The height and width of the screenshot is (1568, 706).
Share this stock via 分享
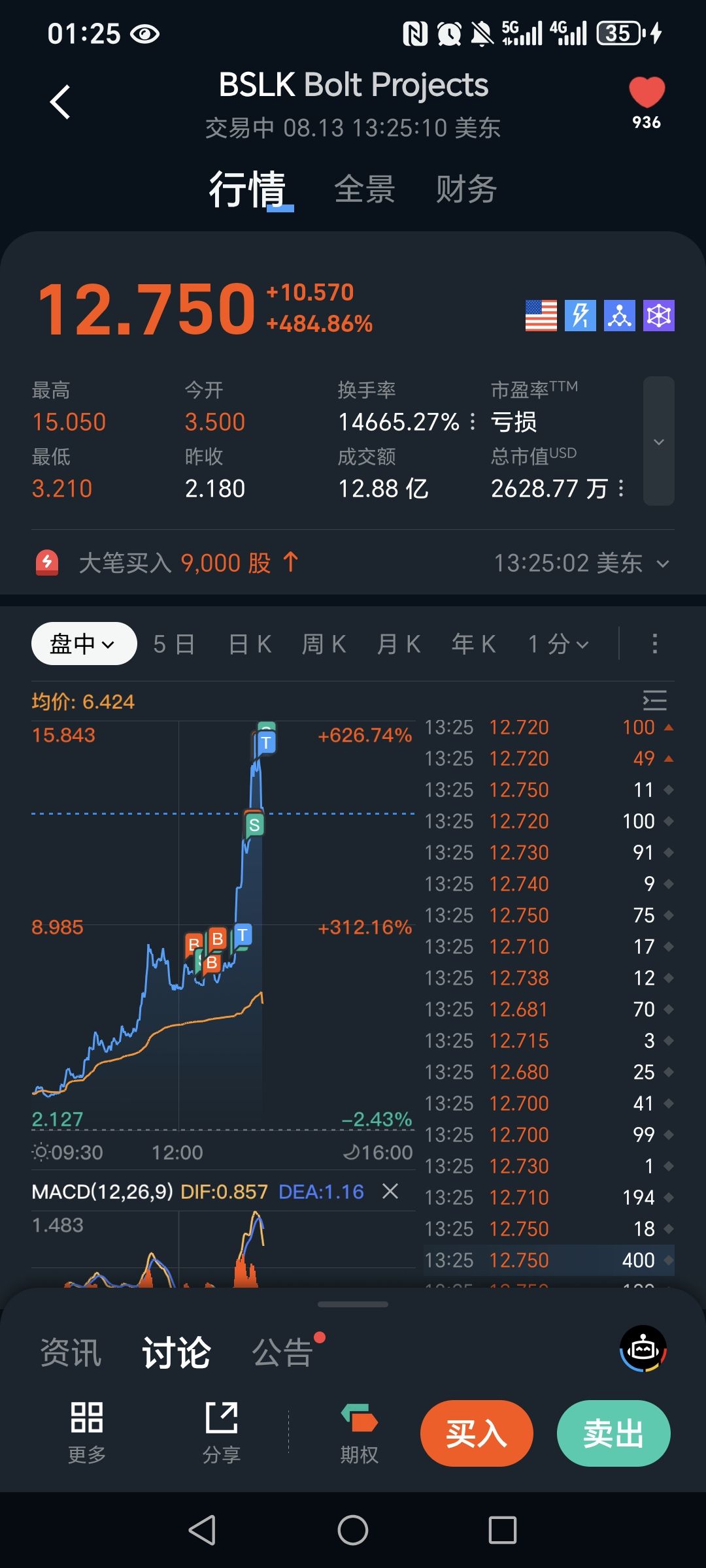222,1433
